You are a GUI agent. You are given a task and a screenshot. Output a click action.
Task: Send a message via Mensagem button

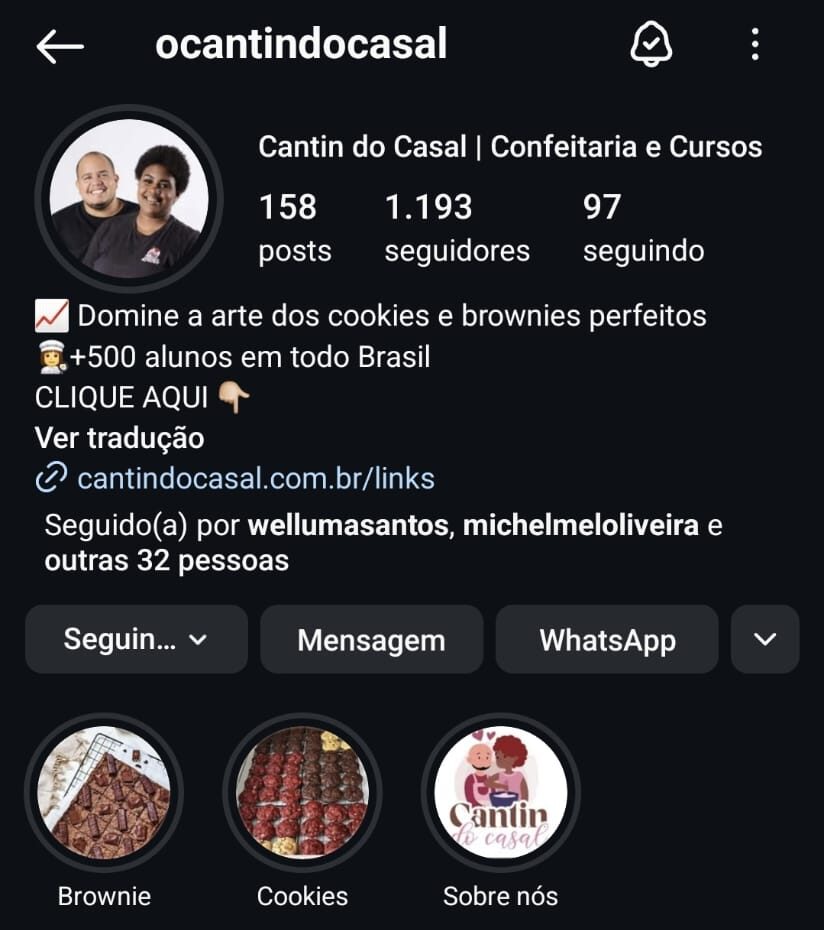[371, 640]
